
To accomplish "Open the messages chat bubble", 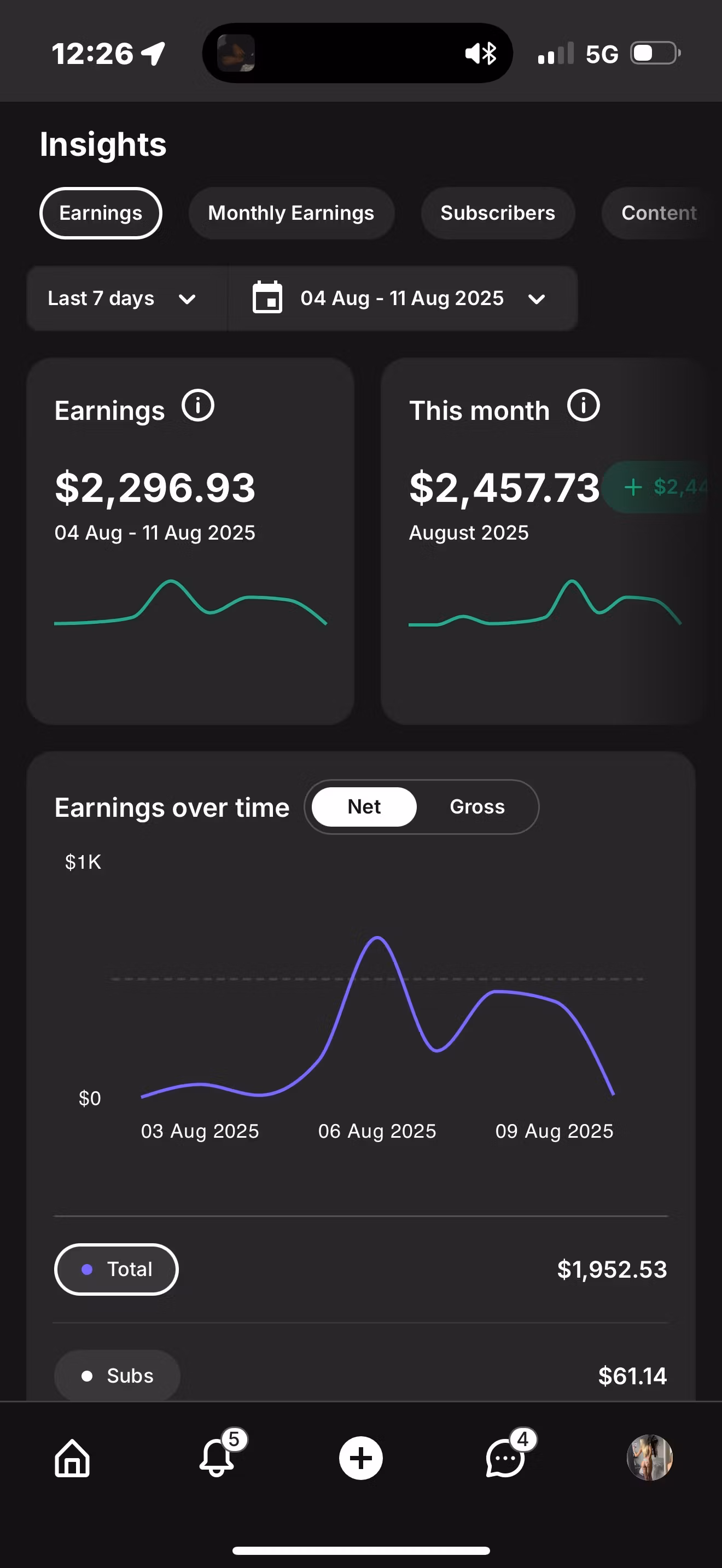I will coord(505,1458).
